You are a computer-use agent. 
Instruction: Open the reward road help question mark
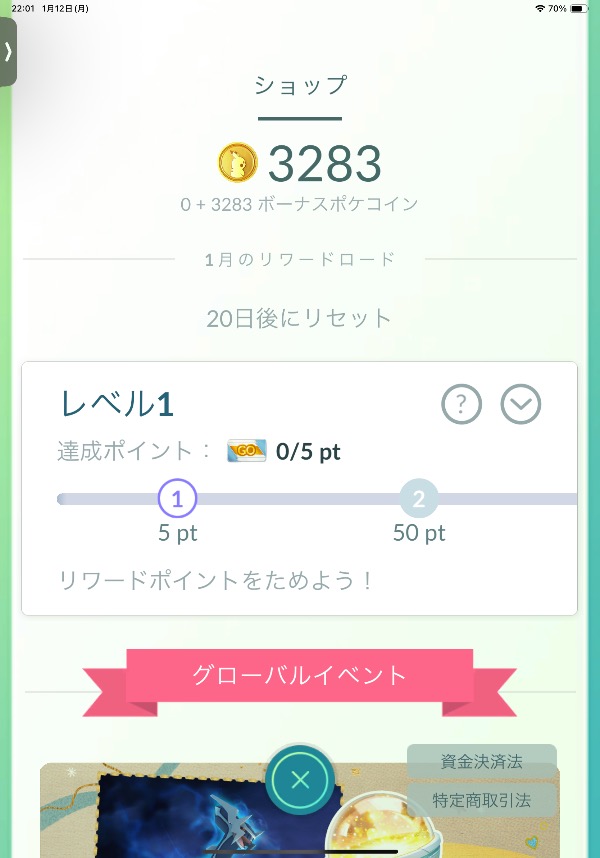461,404
